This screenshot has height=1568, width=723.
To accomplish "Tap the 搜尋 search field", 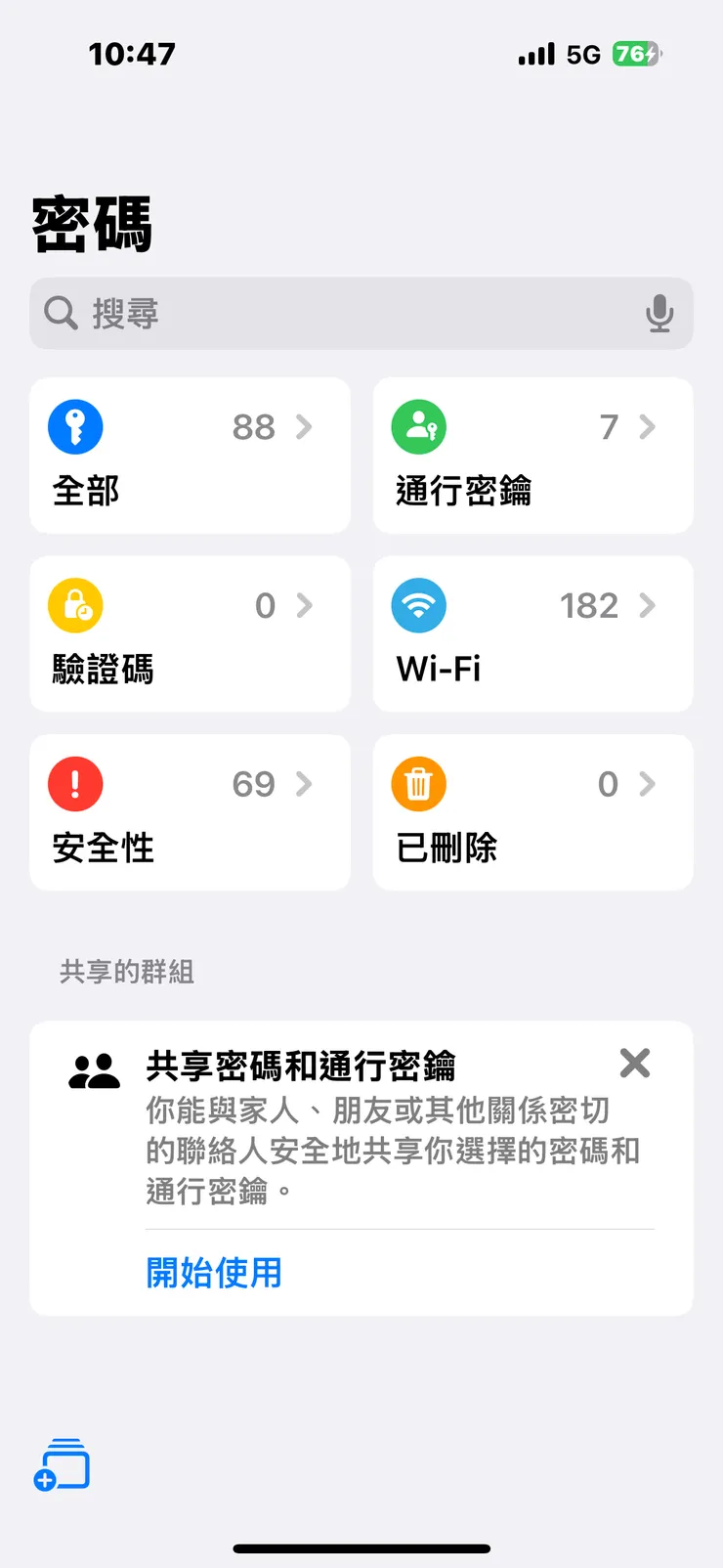I will point(332,314).
